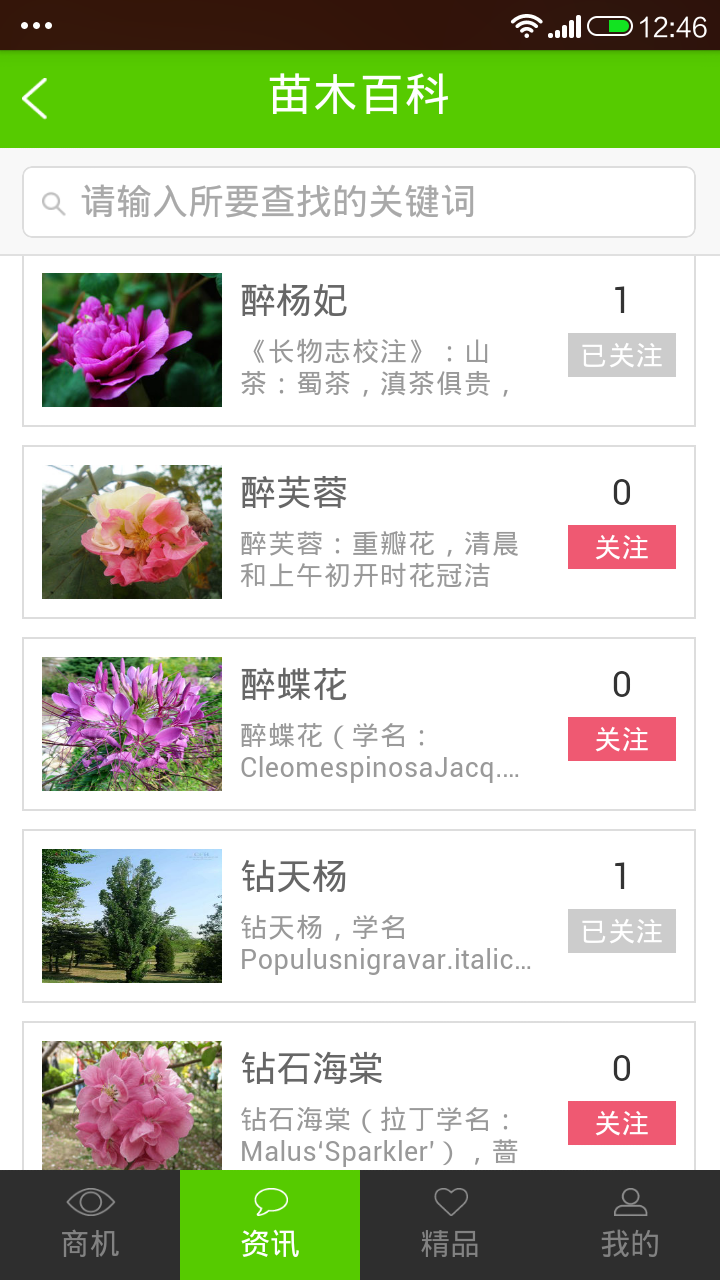Tap 关注 to follow 钻石海棠

621,1123
